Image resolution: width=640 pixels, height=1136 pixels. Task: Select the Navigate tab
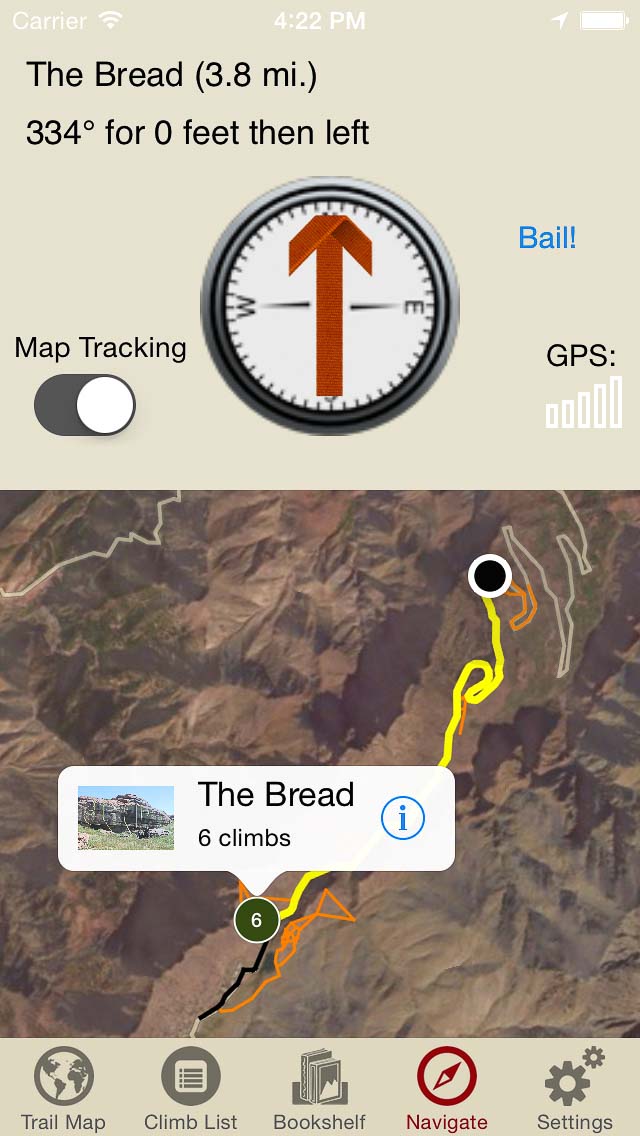447,1088
